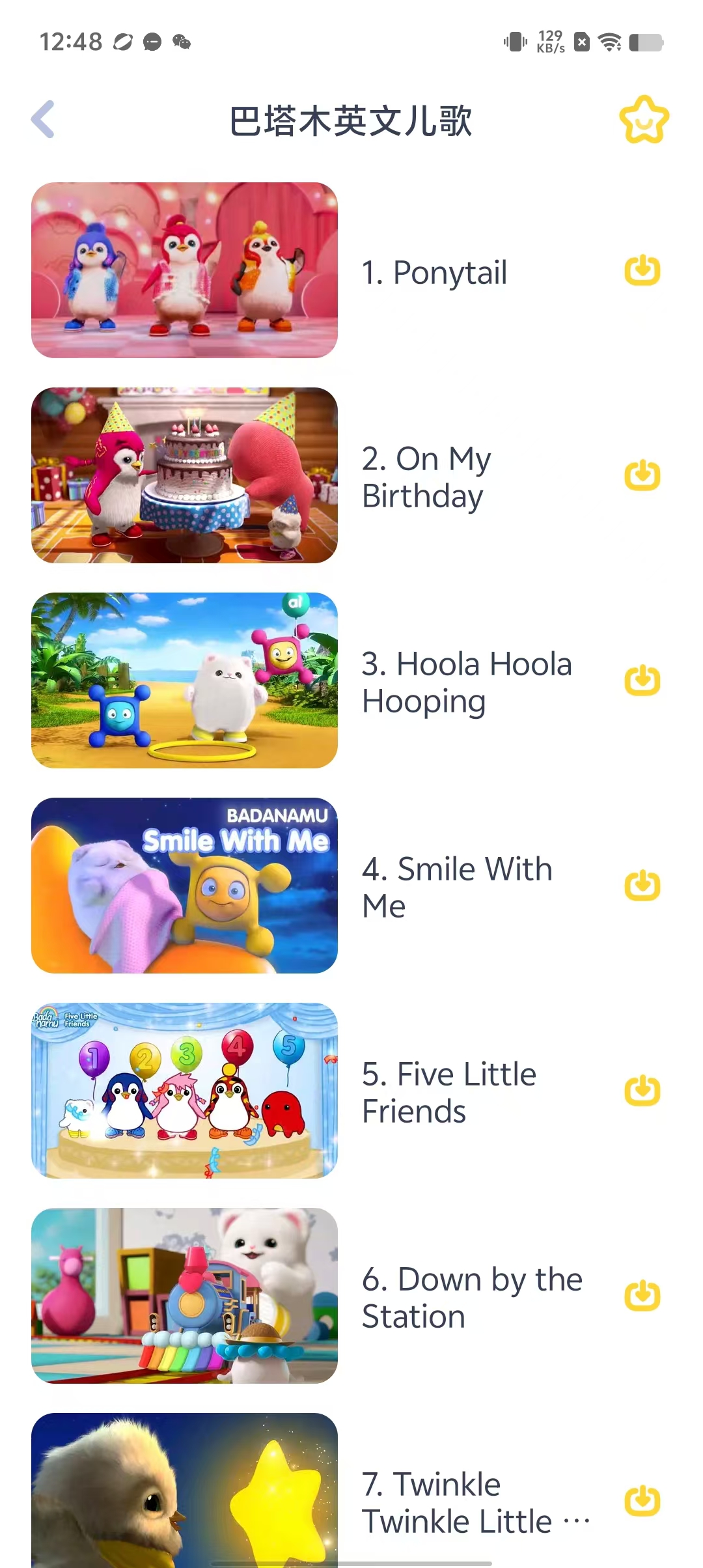
Task: Download Twinkle Twinkle Little song
Action: 642,1501
